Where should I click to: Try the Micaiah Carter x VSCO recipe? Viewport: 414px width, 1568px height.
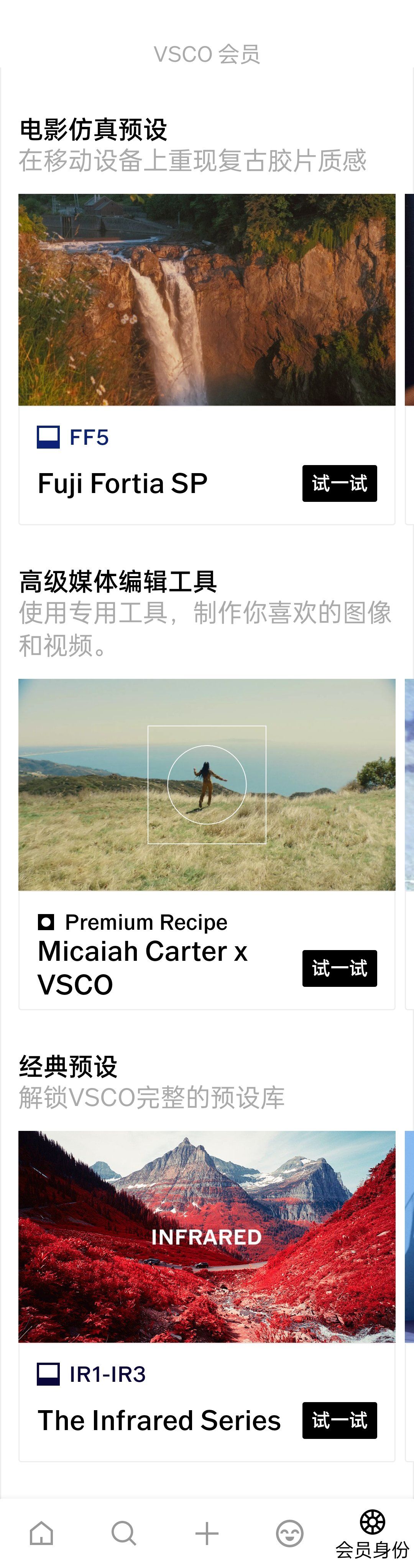tap(339, 968)
